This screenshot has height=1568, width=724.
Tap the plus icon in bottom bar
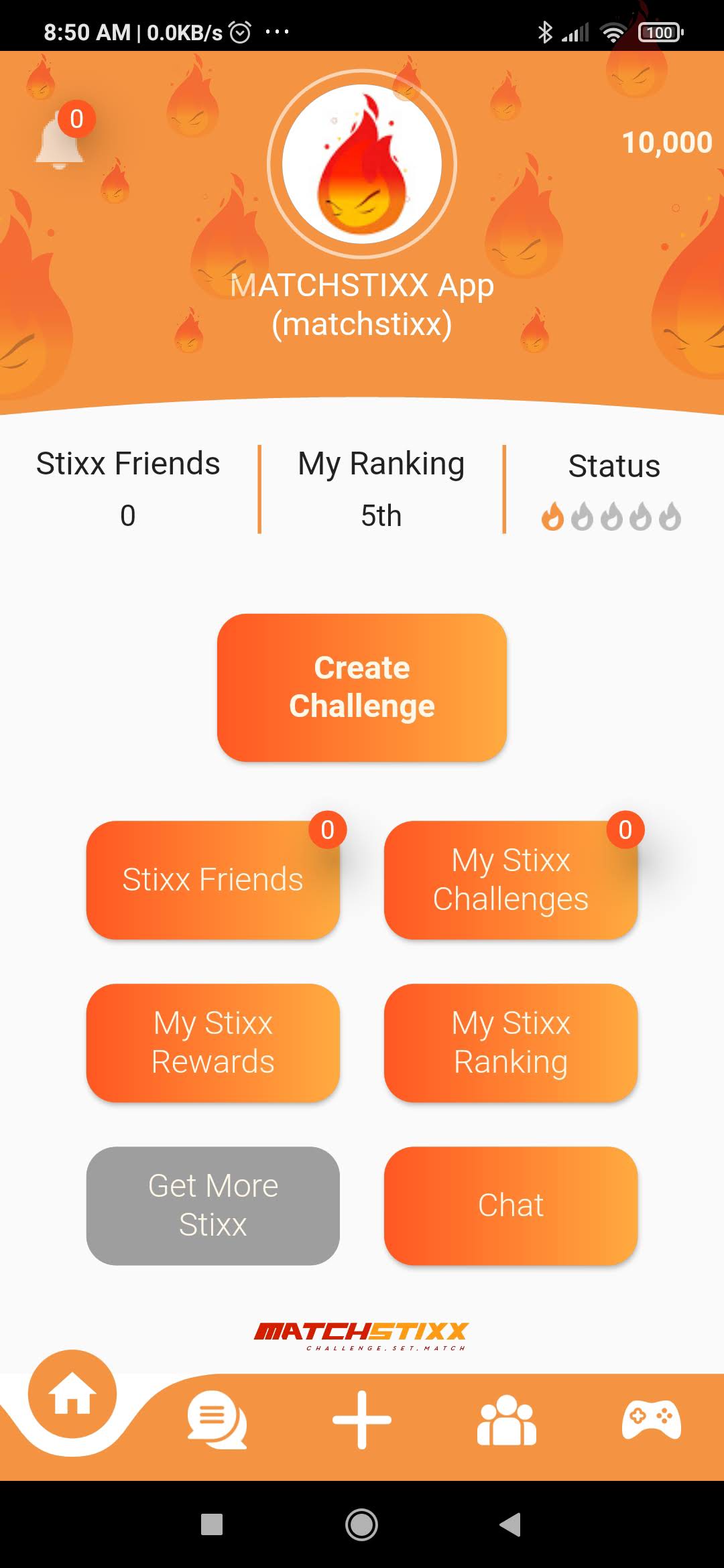pyautogui.click(x=362, y=1419)
